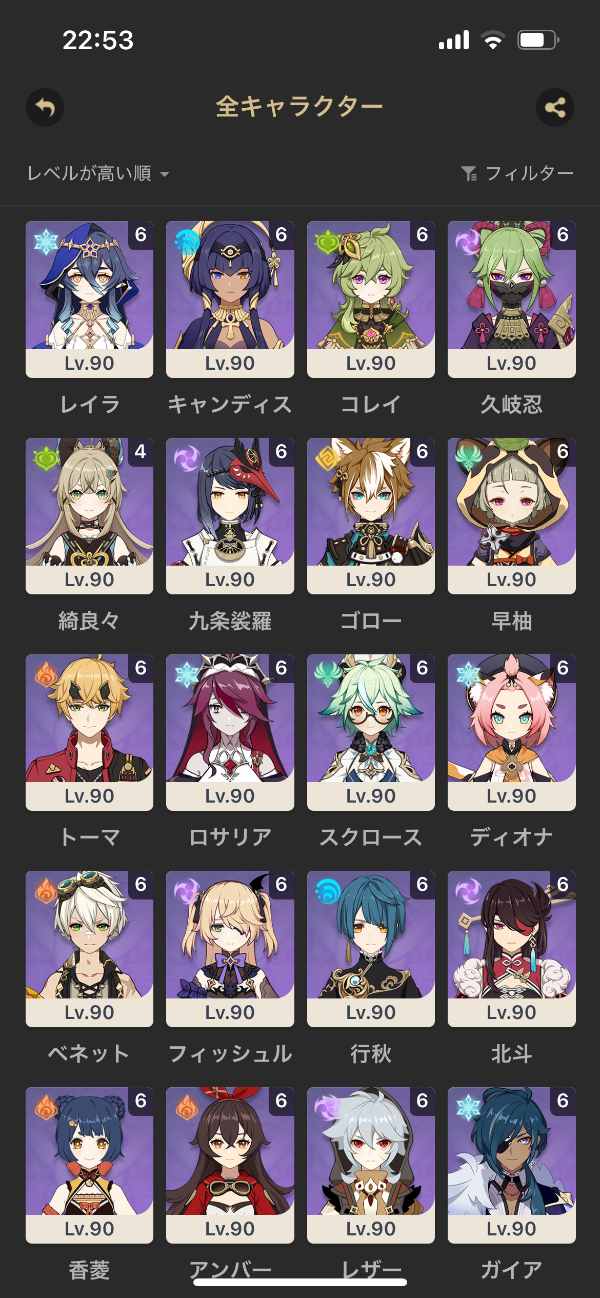Viewport: 600px width, 1298px height.
Task: Open the フィルター options
Action: [517, 174]
